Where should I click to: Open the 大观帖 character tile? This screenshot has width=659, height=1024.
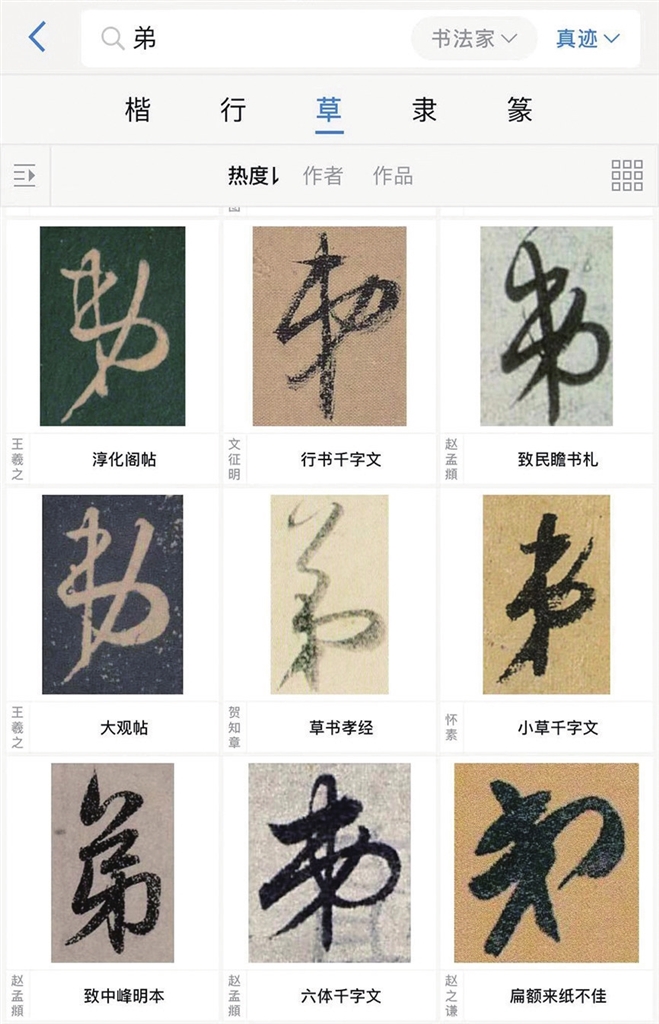tap(112, 594)
